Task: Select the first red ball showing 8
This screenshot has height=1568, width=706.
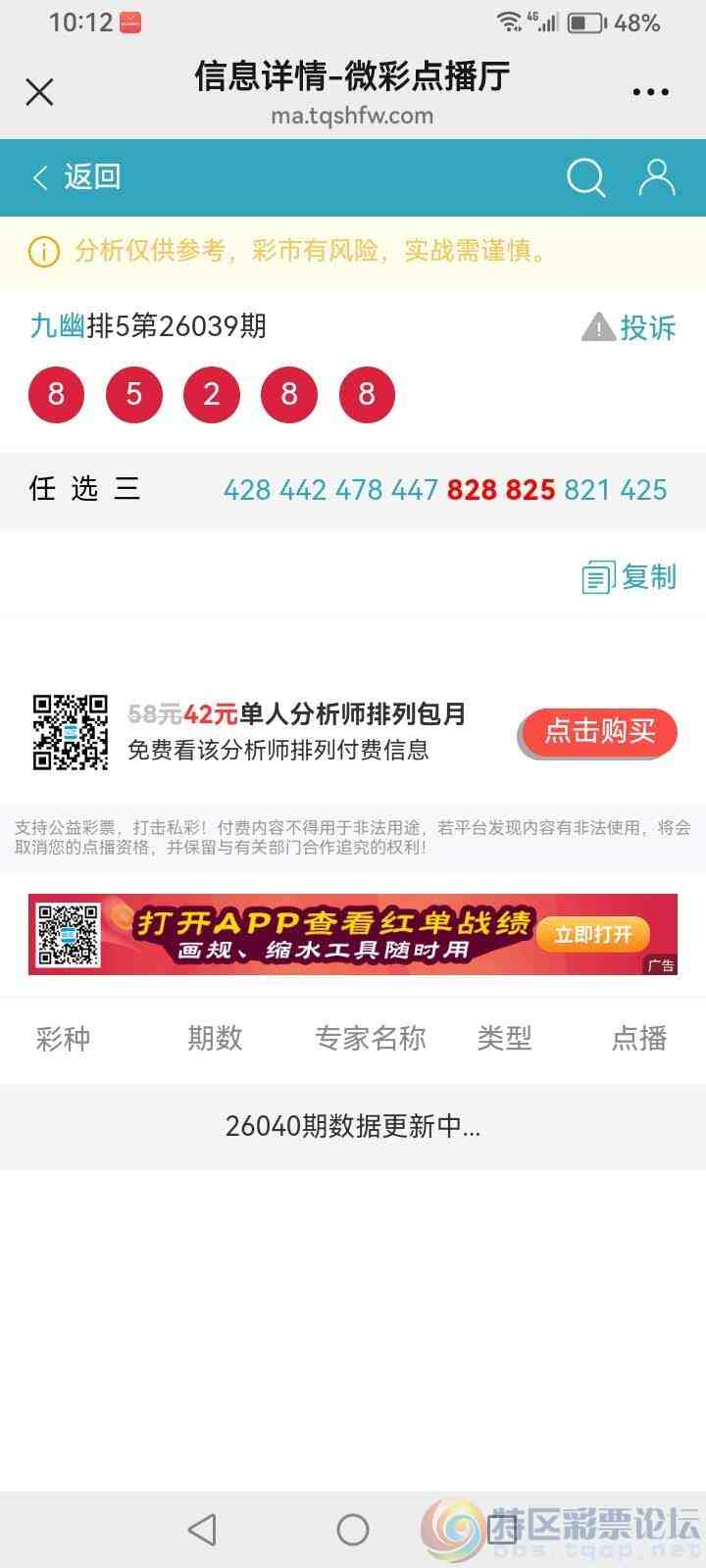Action: pos(56,394)
